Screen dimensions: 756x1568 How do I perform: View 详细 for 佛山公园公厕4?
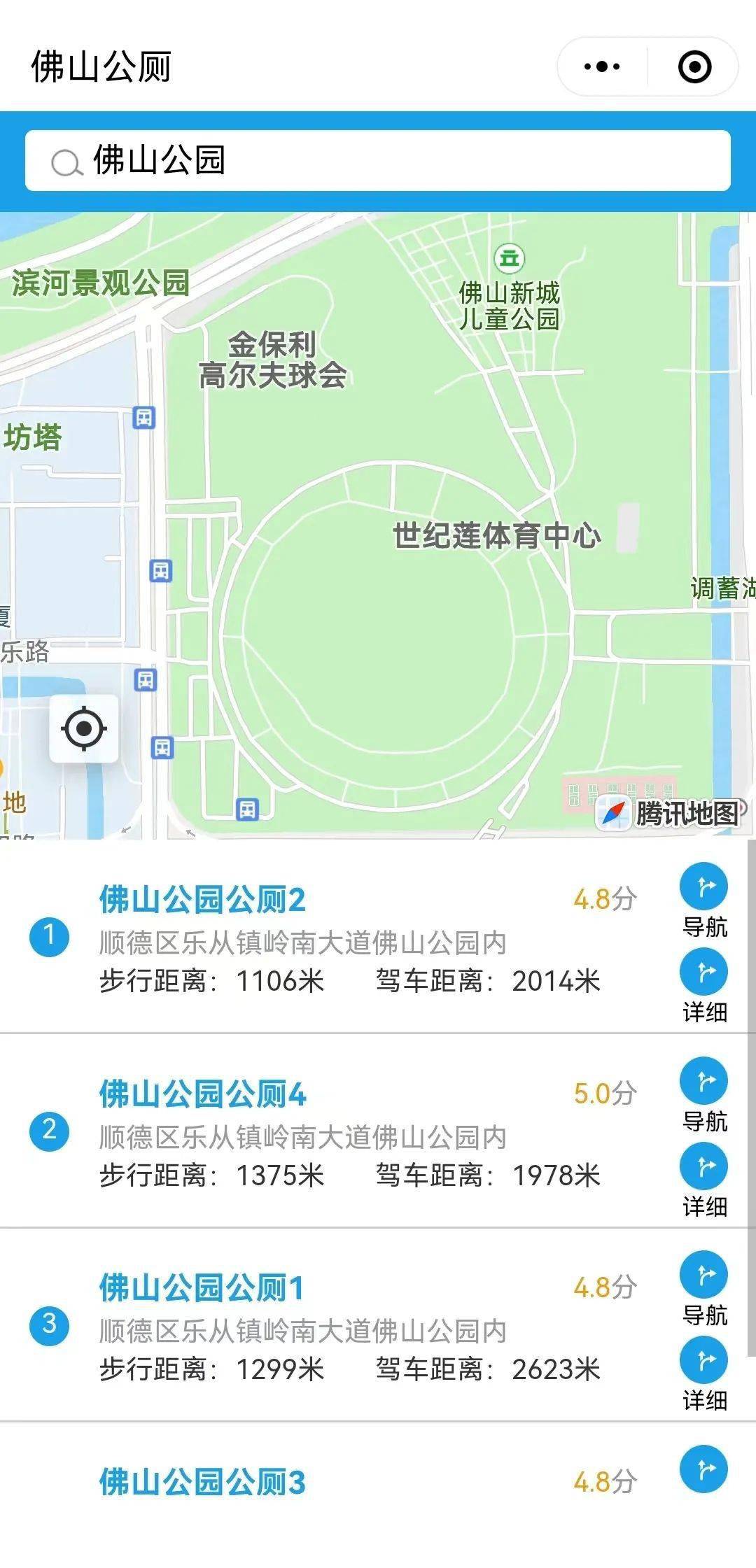[x=704, y=1167]
